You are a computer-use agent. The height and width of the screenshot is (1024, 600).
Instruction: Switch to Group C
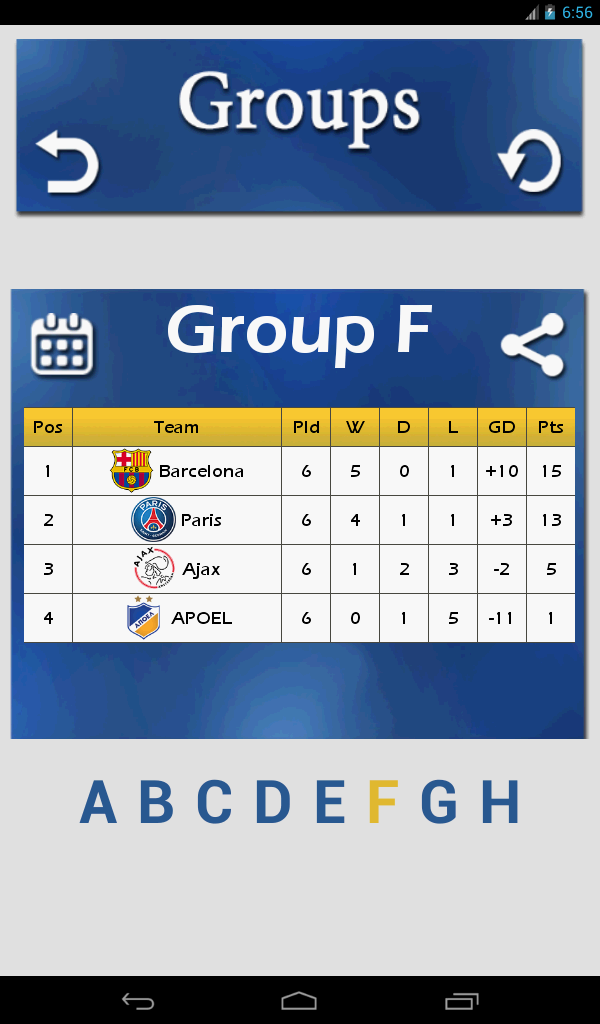point(214,802)
